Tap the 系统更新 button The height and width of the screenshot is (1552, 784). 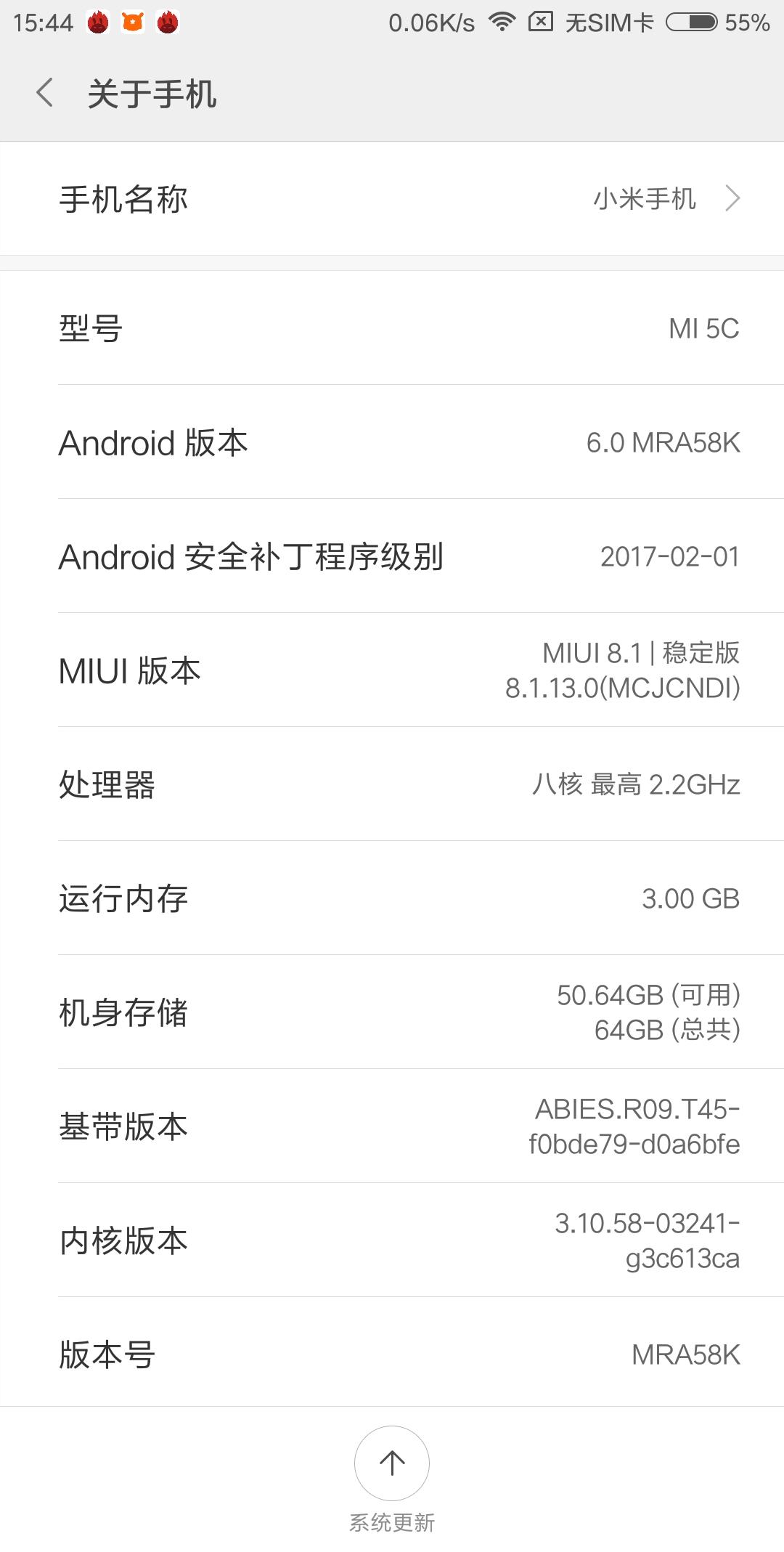point(392,1464)
